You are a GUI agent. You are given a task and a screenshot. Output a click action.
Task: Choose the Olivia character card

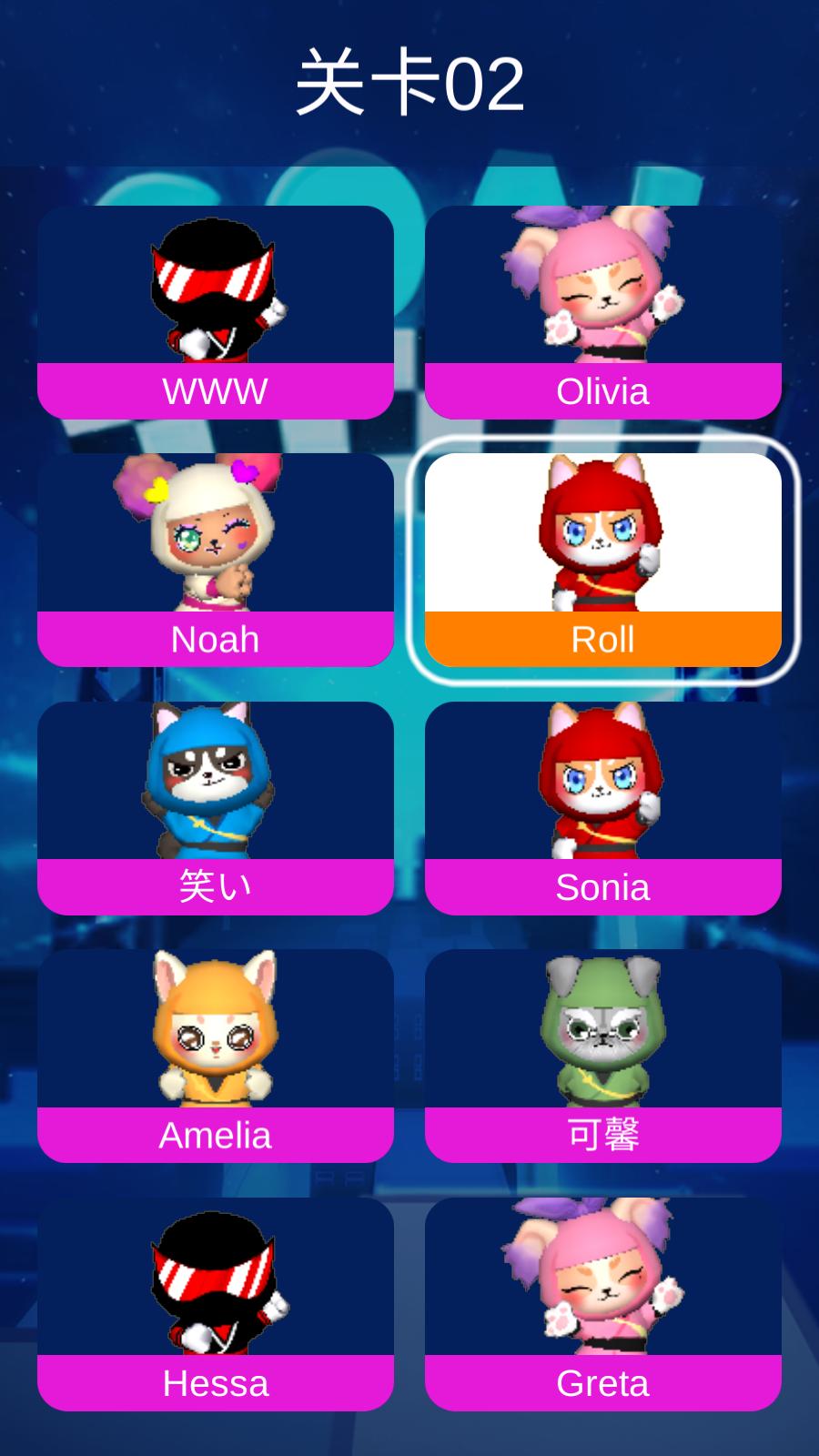click(x=602, y=312)
